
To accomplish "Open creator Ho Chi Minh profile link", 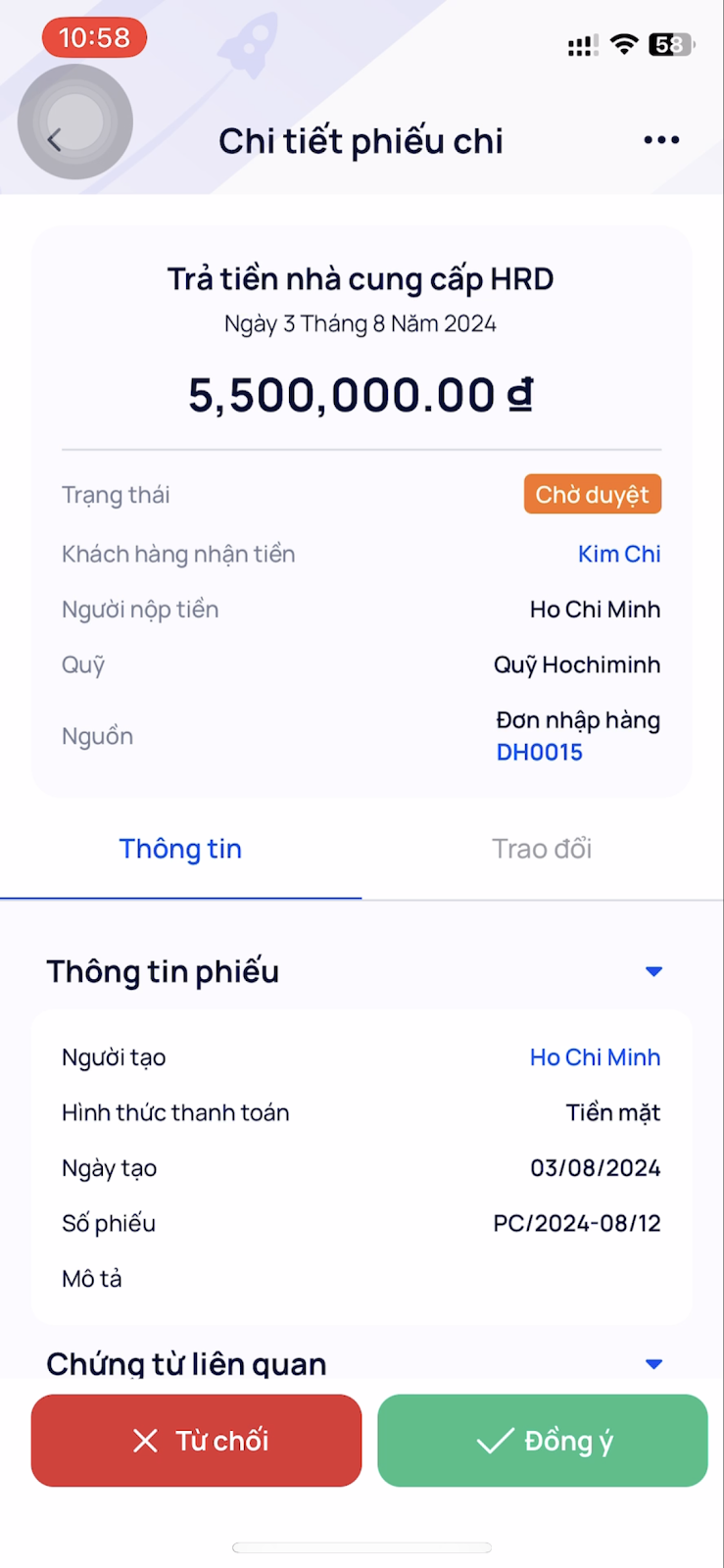I will 595,1057.
